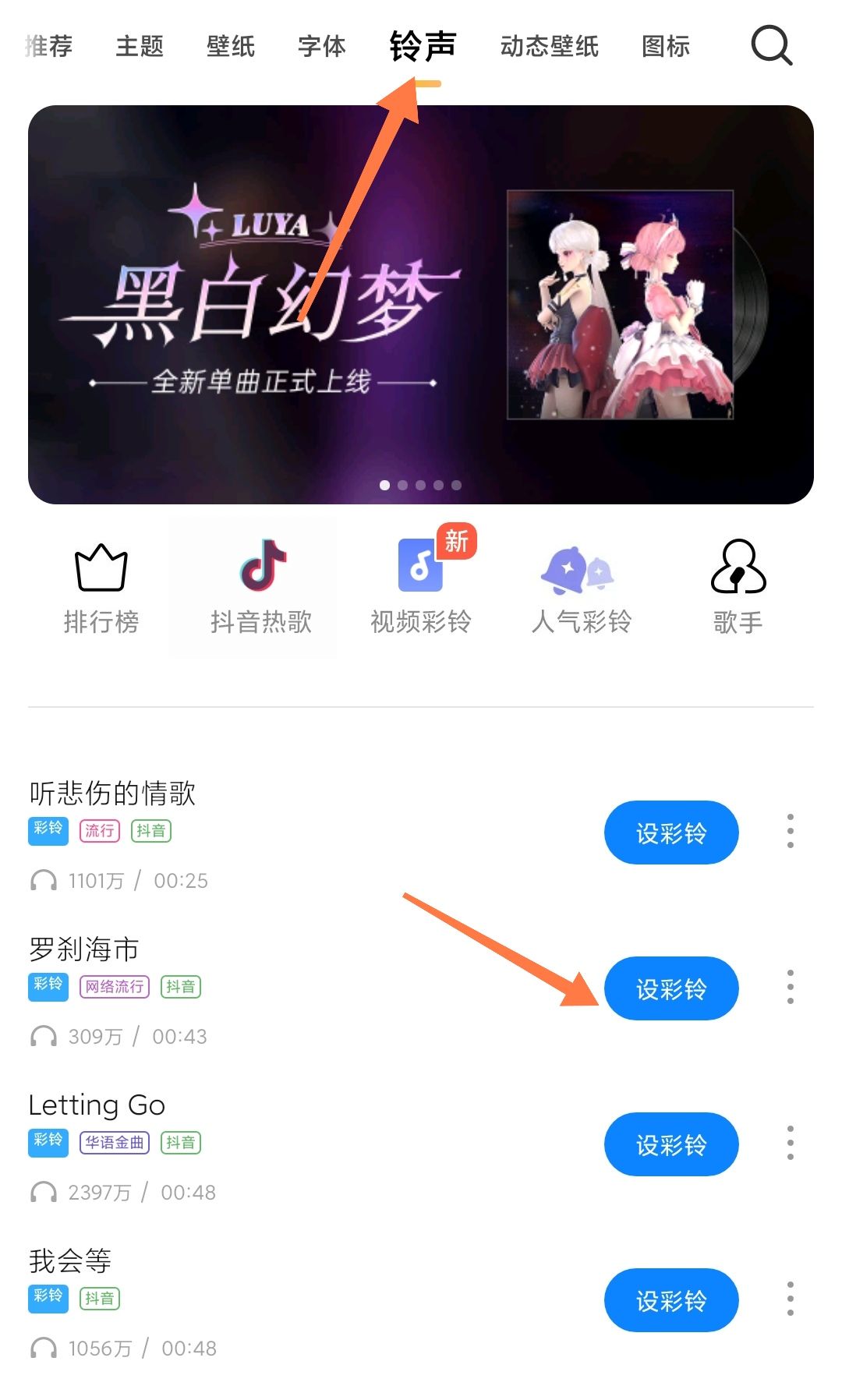This screenshot has width=842, height=1400.
Task: Tap 设彩铃 for Letting Go
Action: (670, 1144)
